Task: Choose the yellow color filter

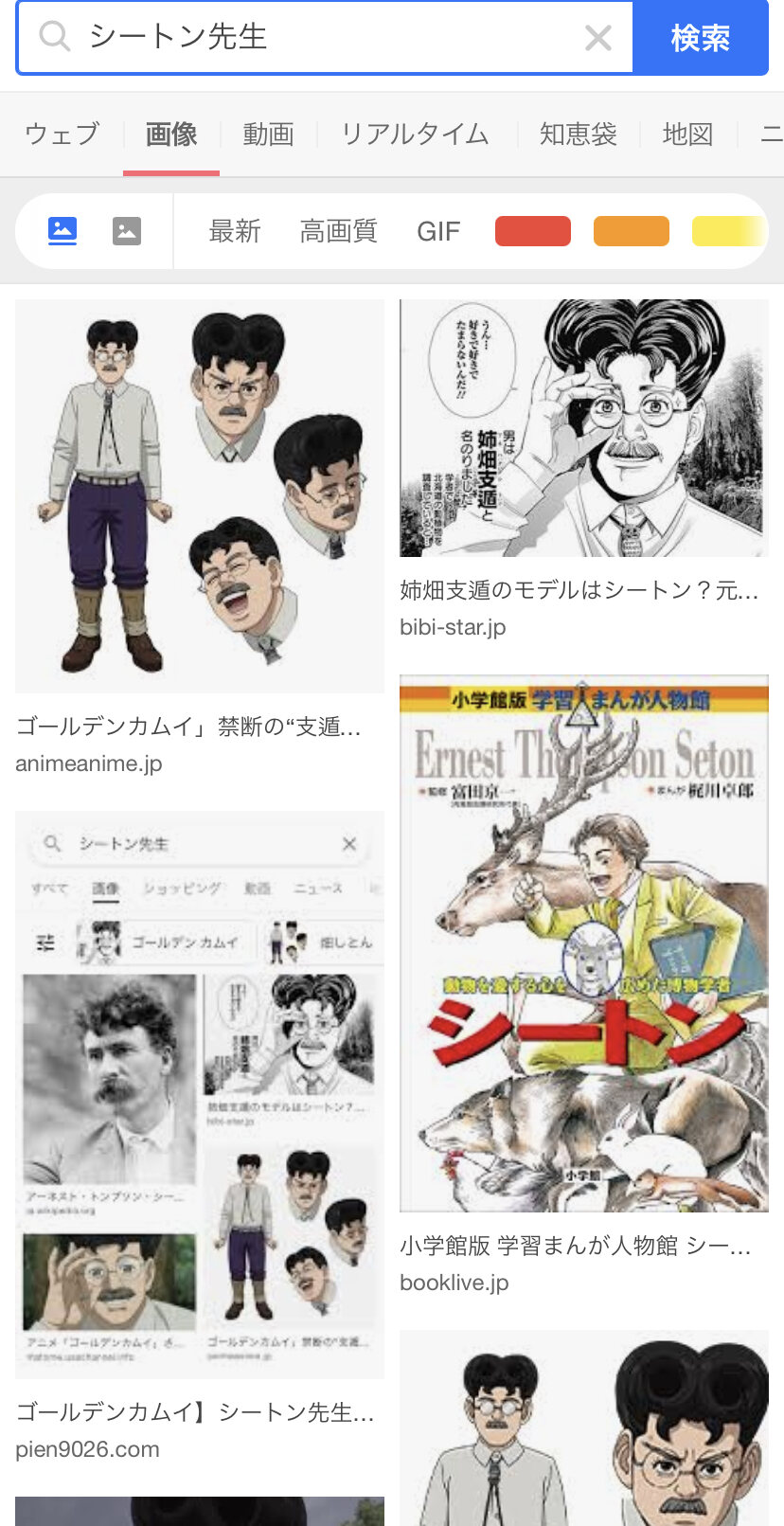Action: point(727,230)
